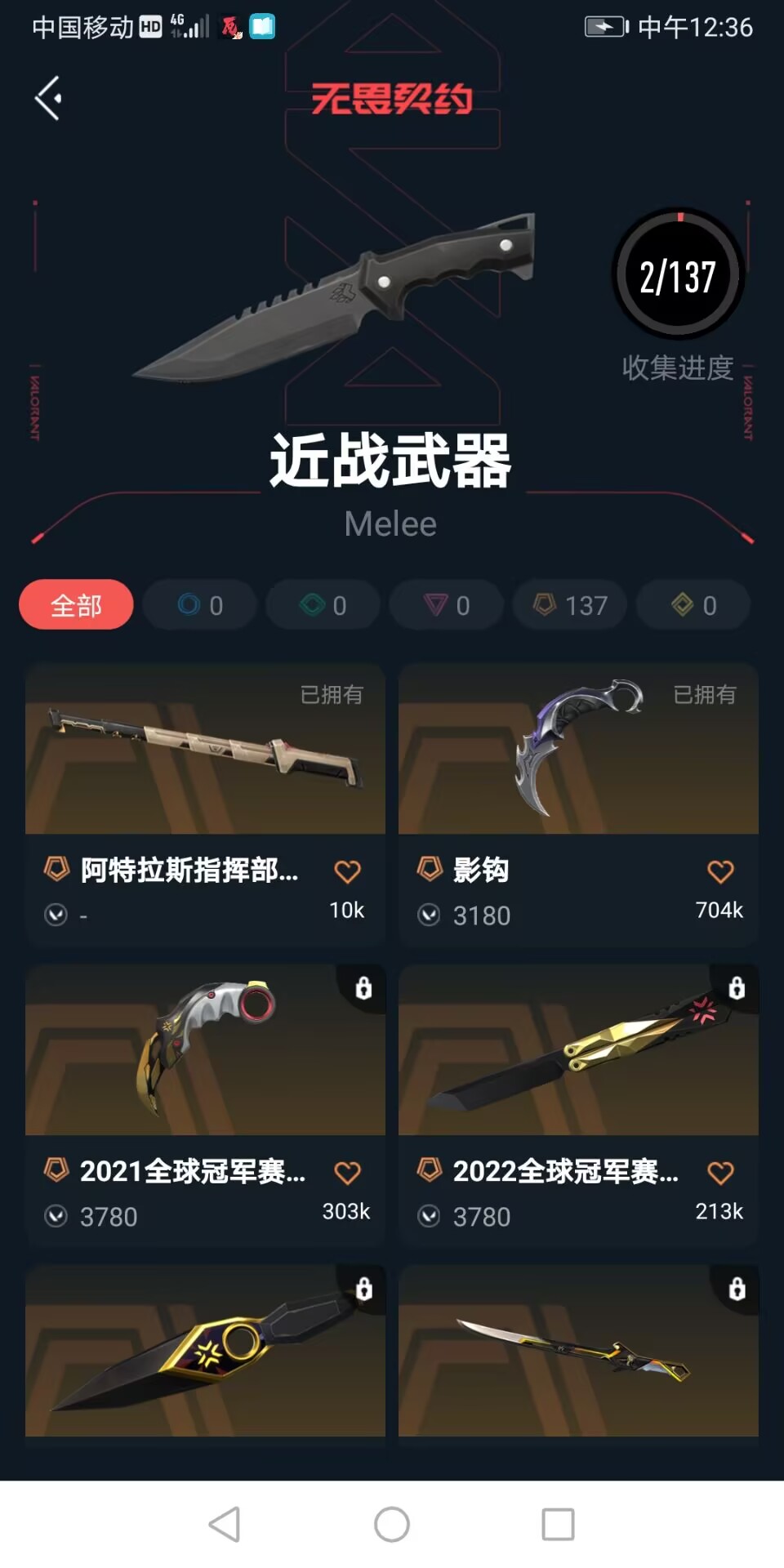Tap the system home button
The height and width of the screenshot is (1568, 784).
point(392,1524)
